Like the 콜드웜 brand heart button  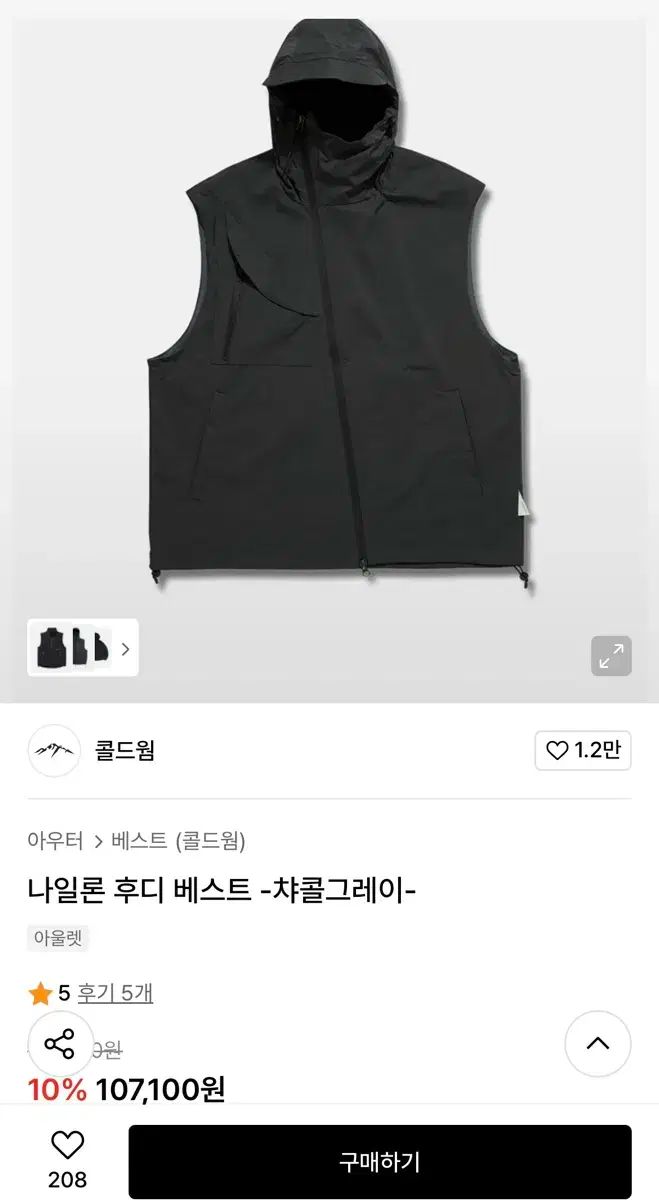pos(583,750)
